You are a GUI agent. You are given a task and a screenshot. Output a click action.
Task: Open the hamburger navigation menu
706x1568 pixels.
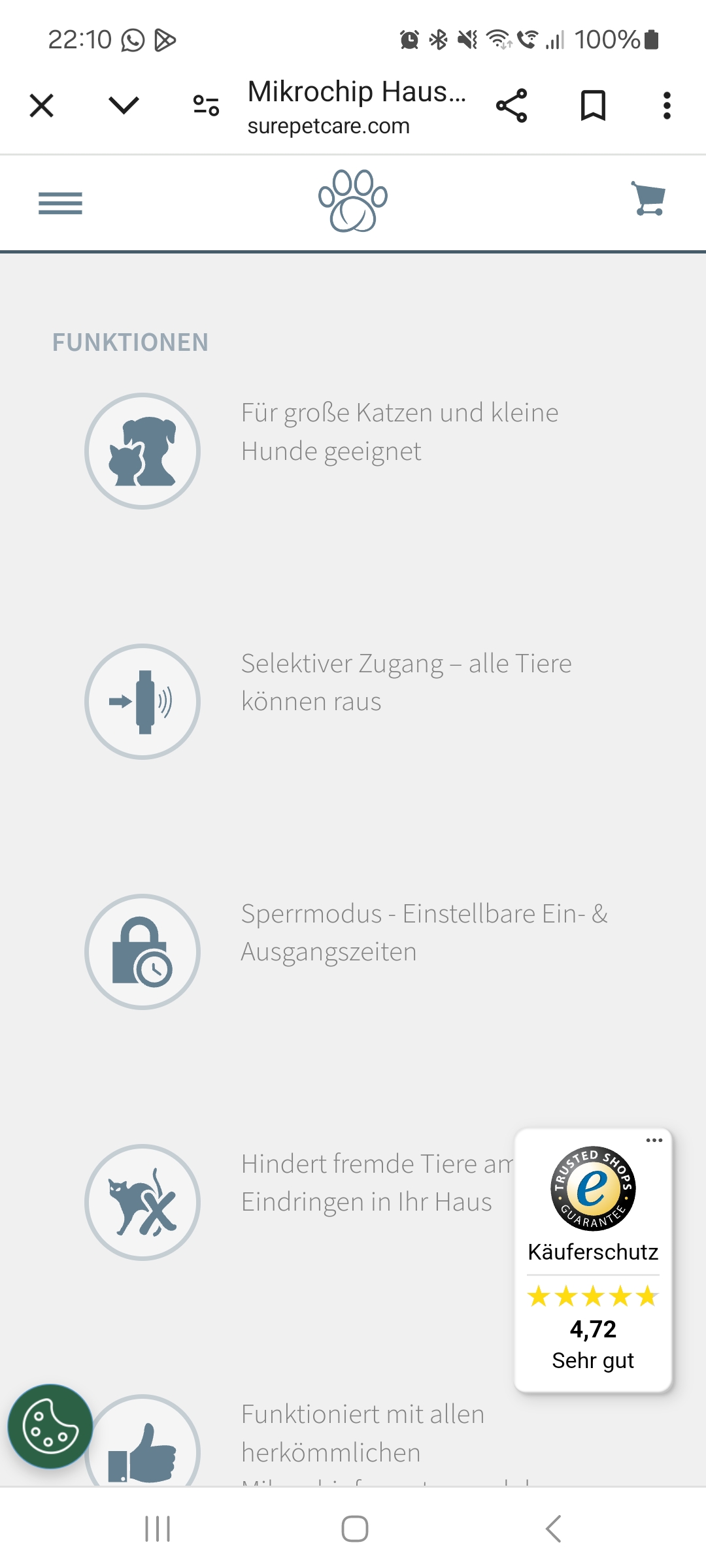[x=60, y=203]
